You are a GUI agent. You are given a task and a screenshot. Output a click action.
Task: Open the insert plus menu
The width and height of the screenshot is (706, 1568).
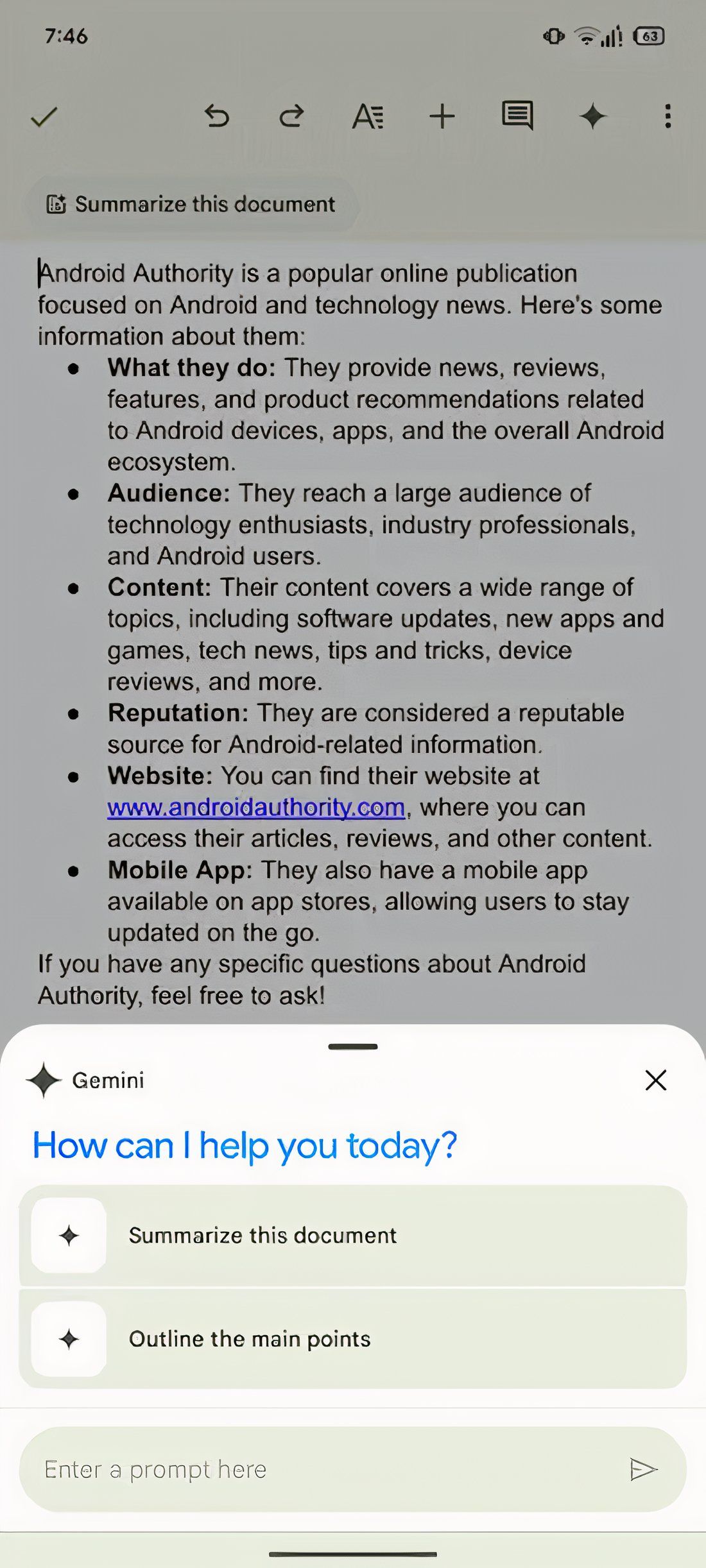click(442, 117)
